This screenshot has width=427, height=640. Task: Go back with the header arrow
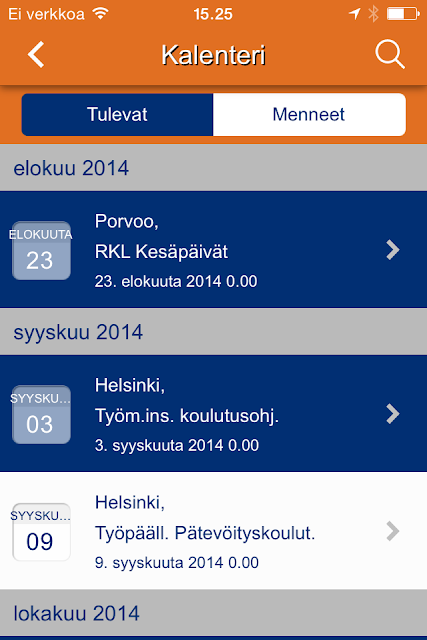pyautogui.click(x=36, y=54)
